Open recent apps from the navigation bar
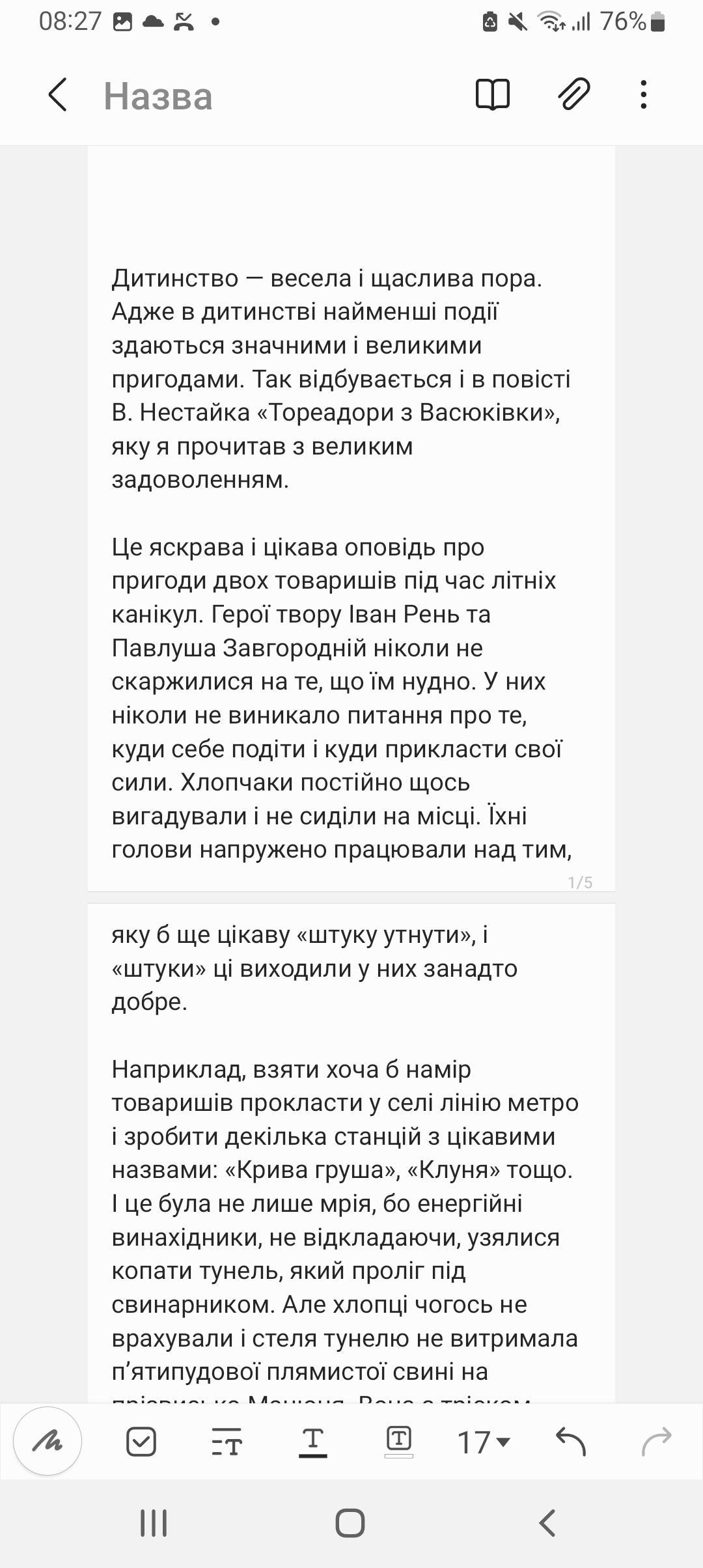Viewport: 703px width, 1568px height. click(154, 1523)
